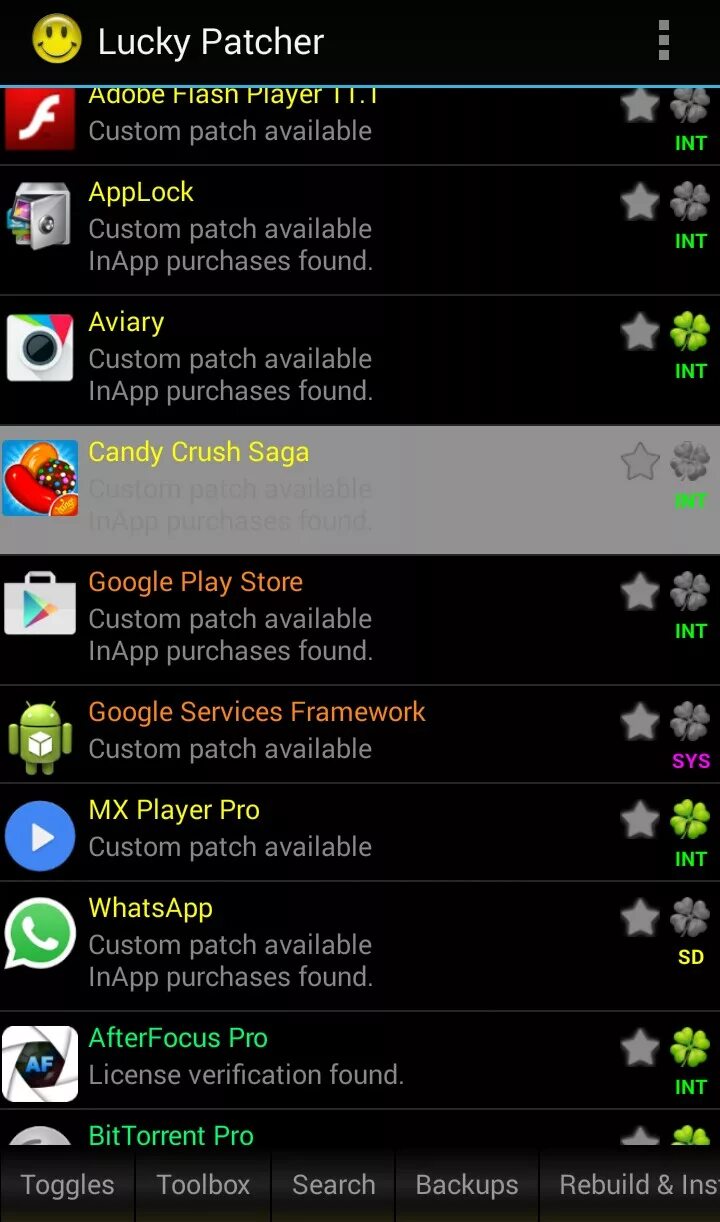Screen dimensions: 720x1222
Task: Open the overflow menu
Action: click(663, 41)
